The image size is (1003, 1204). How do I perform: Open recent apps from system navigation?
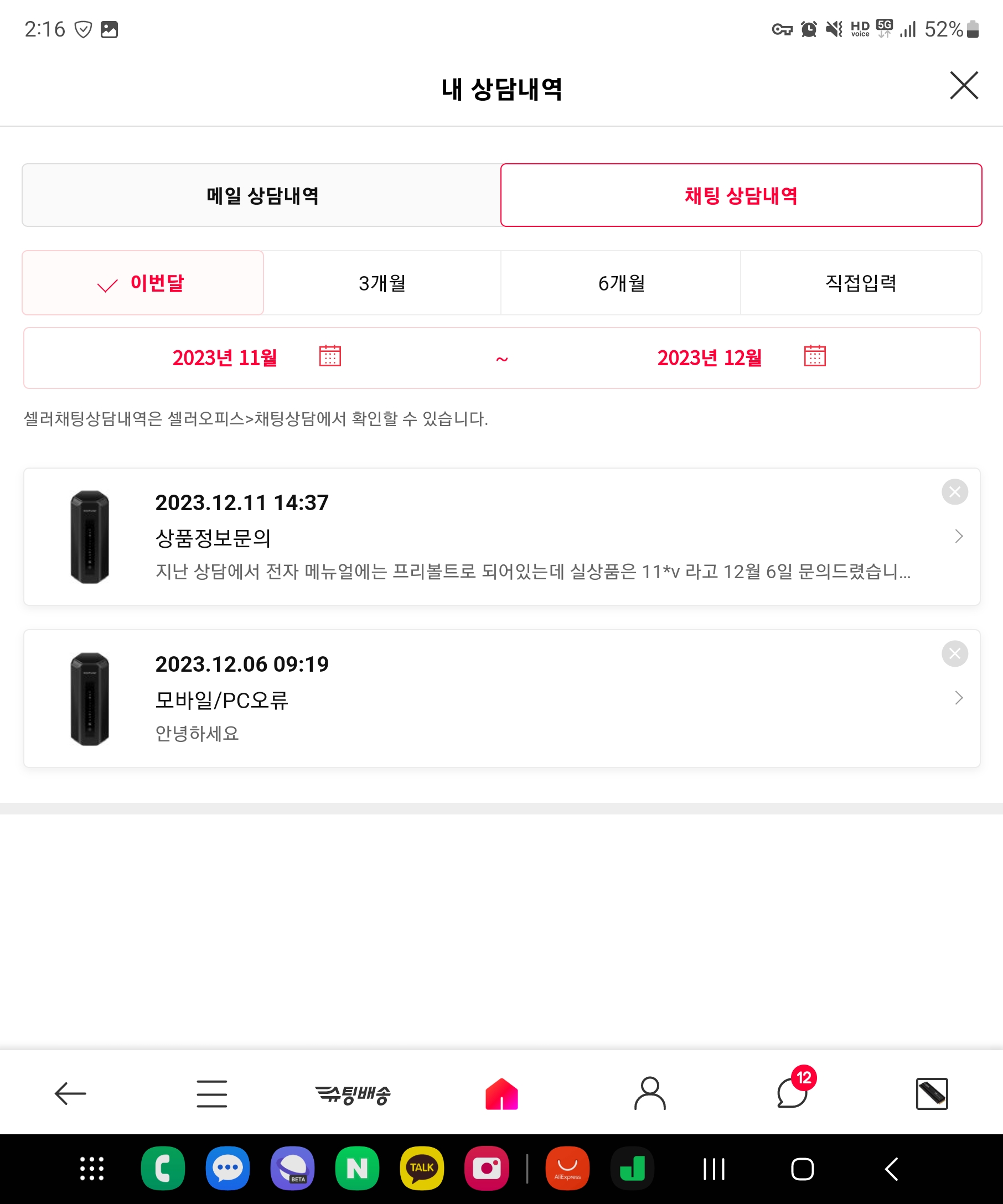pos(714,1169)
